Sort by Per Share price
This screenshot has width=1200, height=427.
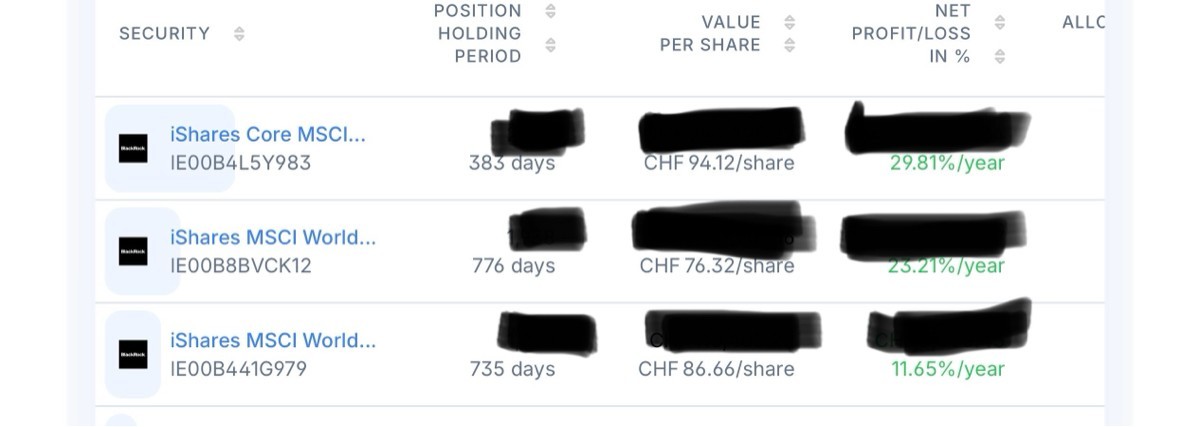click(790, 45)
